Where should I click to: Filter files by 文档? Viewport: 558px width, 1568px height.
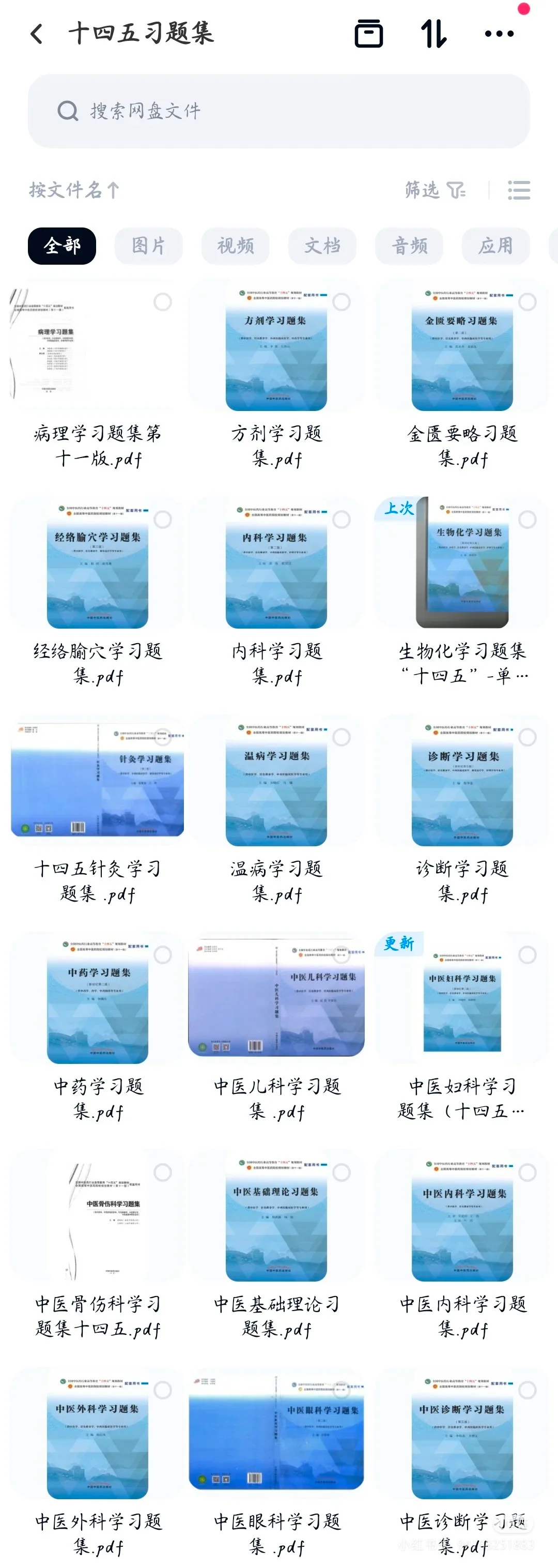pyautogui.click(x=322, y=246)
